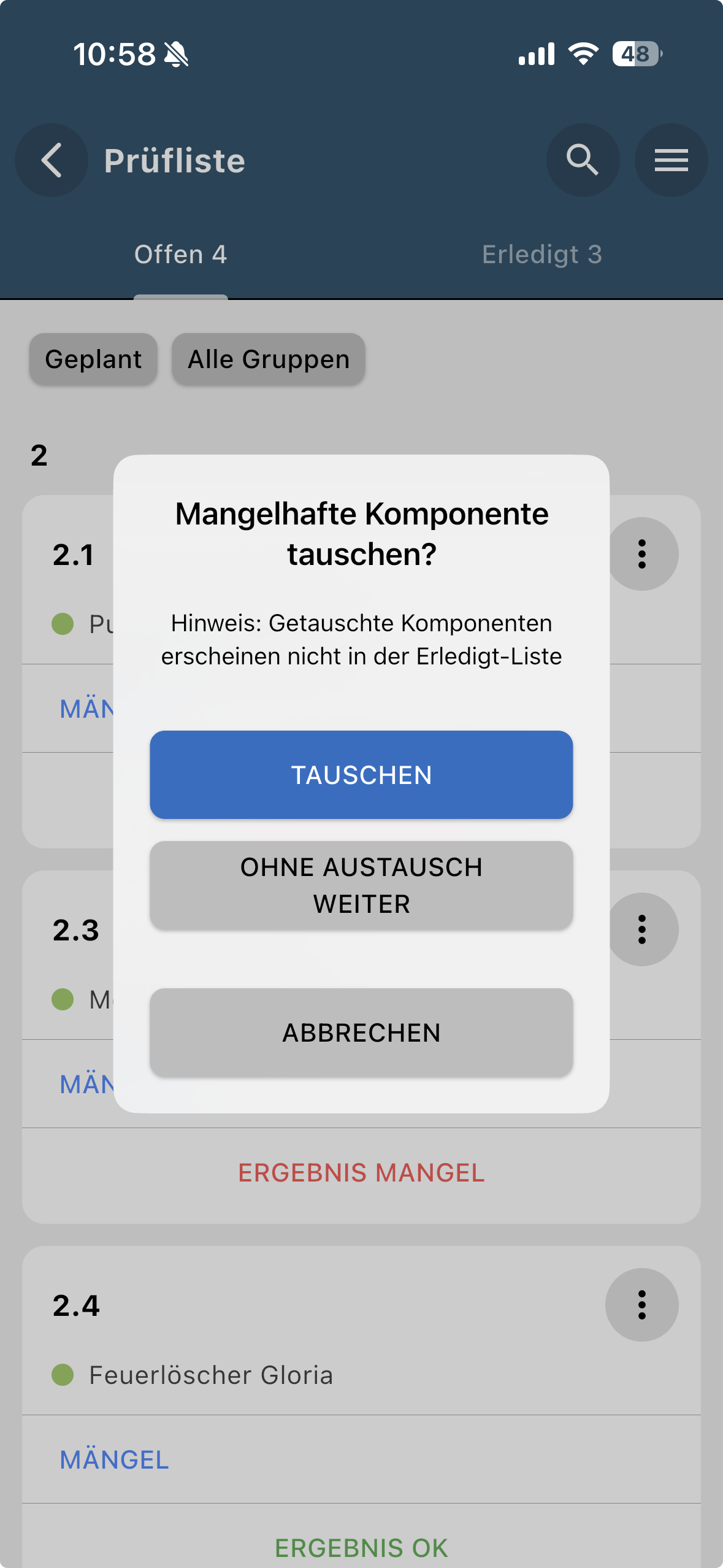Image resolution: width=723 pixels, height=1568 pixels.
Task: Switch to the Erledigt 3 tab
Action: tap(542, 255)
